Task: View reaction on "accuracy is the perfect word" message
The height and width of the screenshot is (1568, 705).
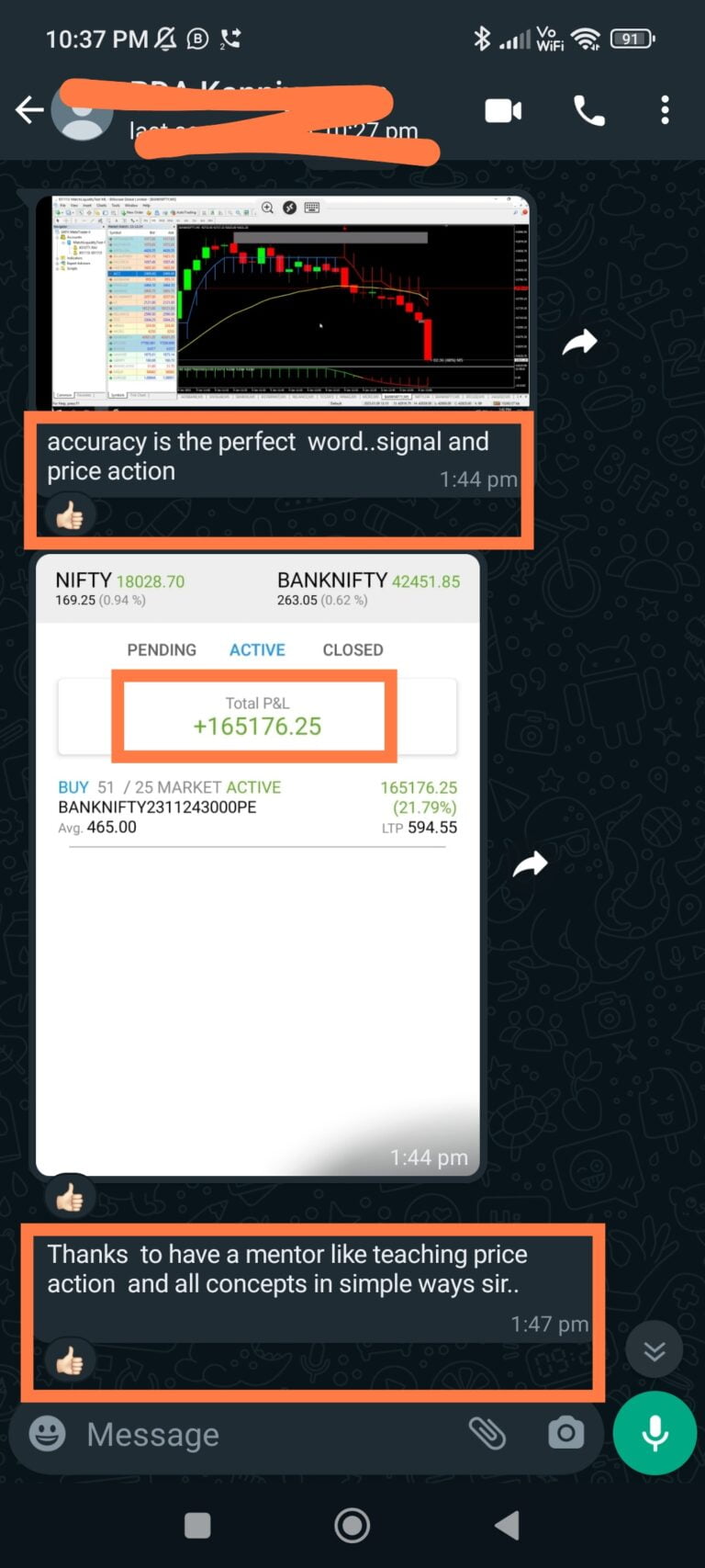Action: coord(70,516)
